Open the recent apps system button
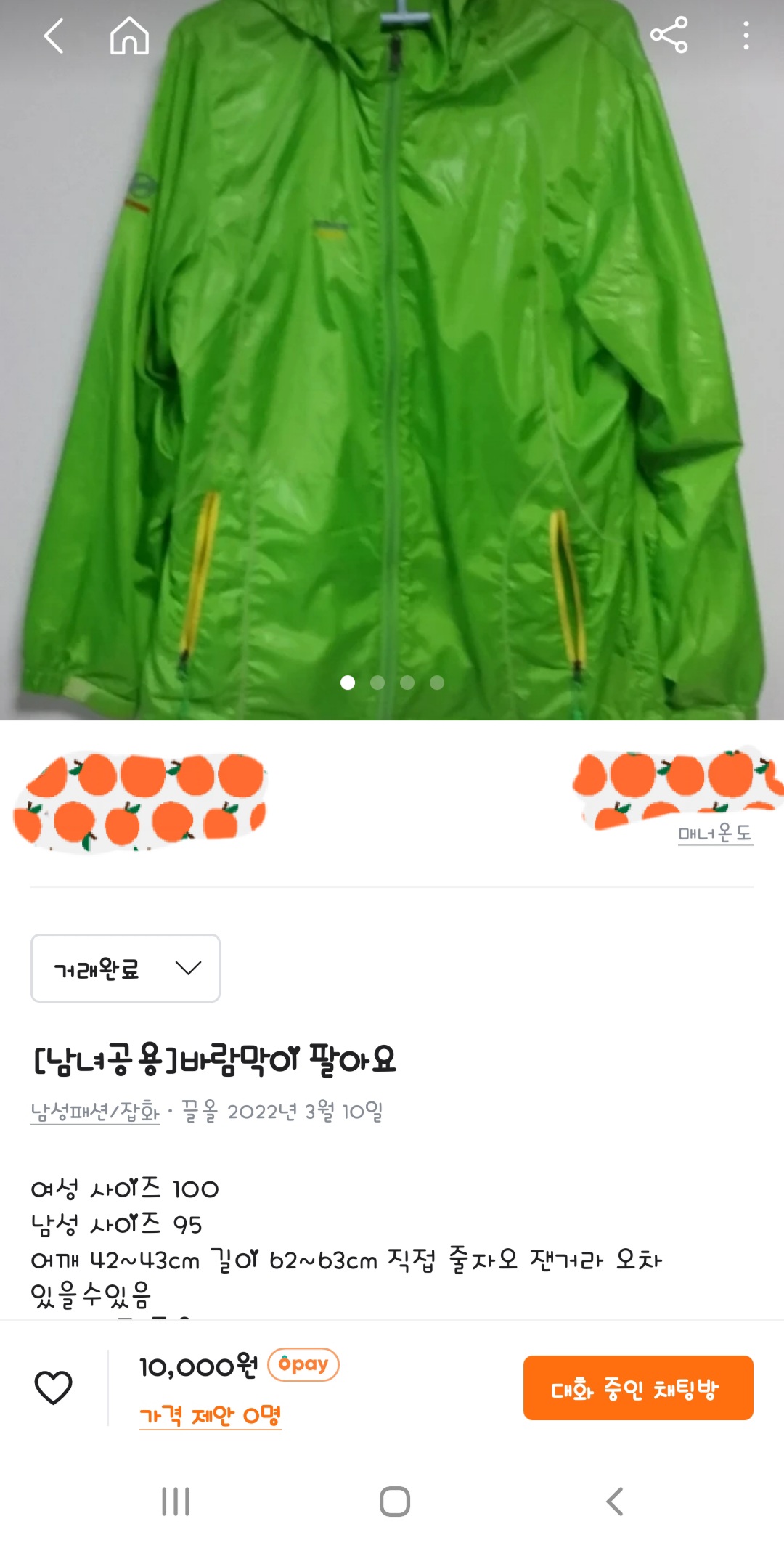The width and height of the screenshot is (784, 1548). 176,1502
